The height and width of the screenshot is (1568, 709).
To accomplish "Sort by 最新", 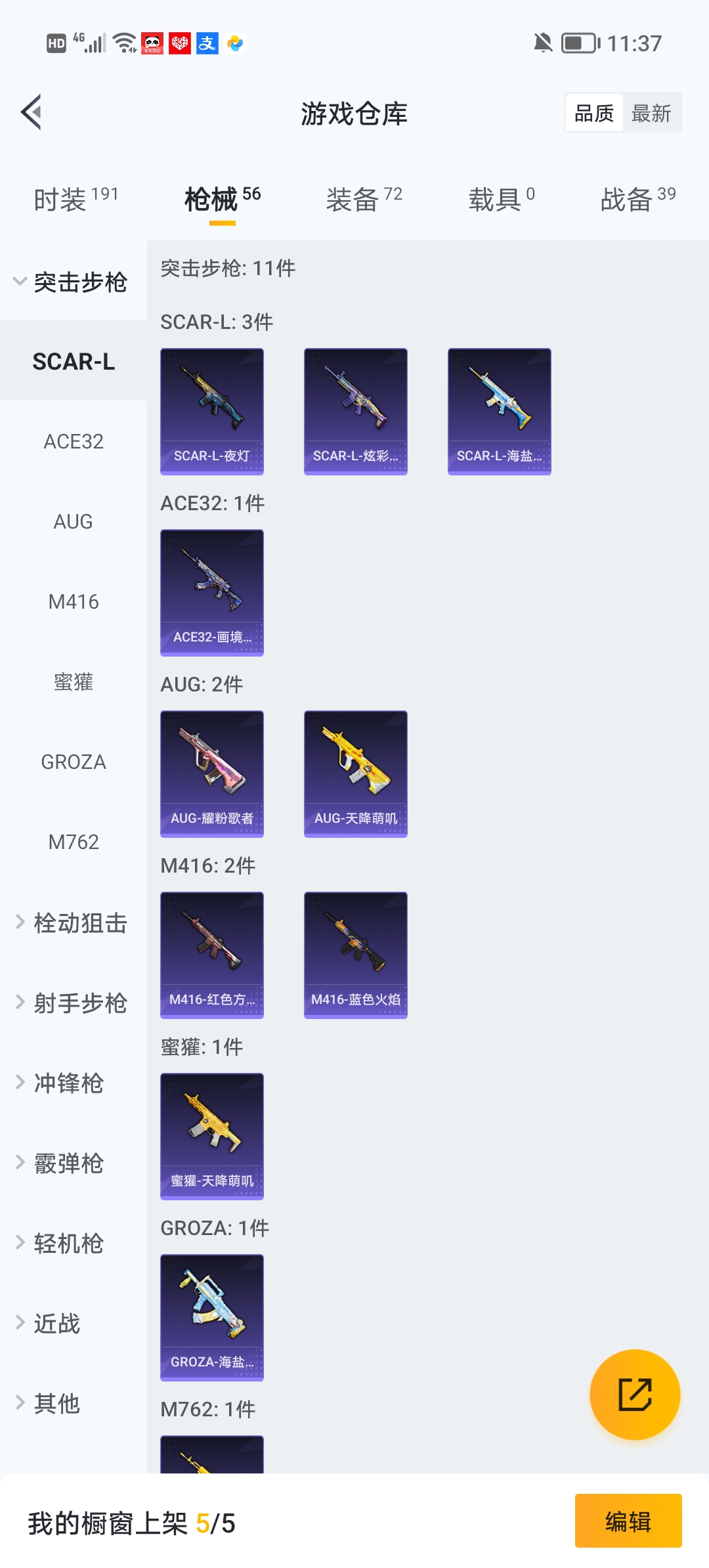I will tap(651, 114).
